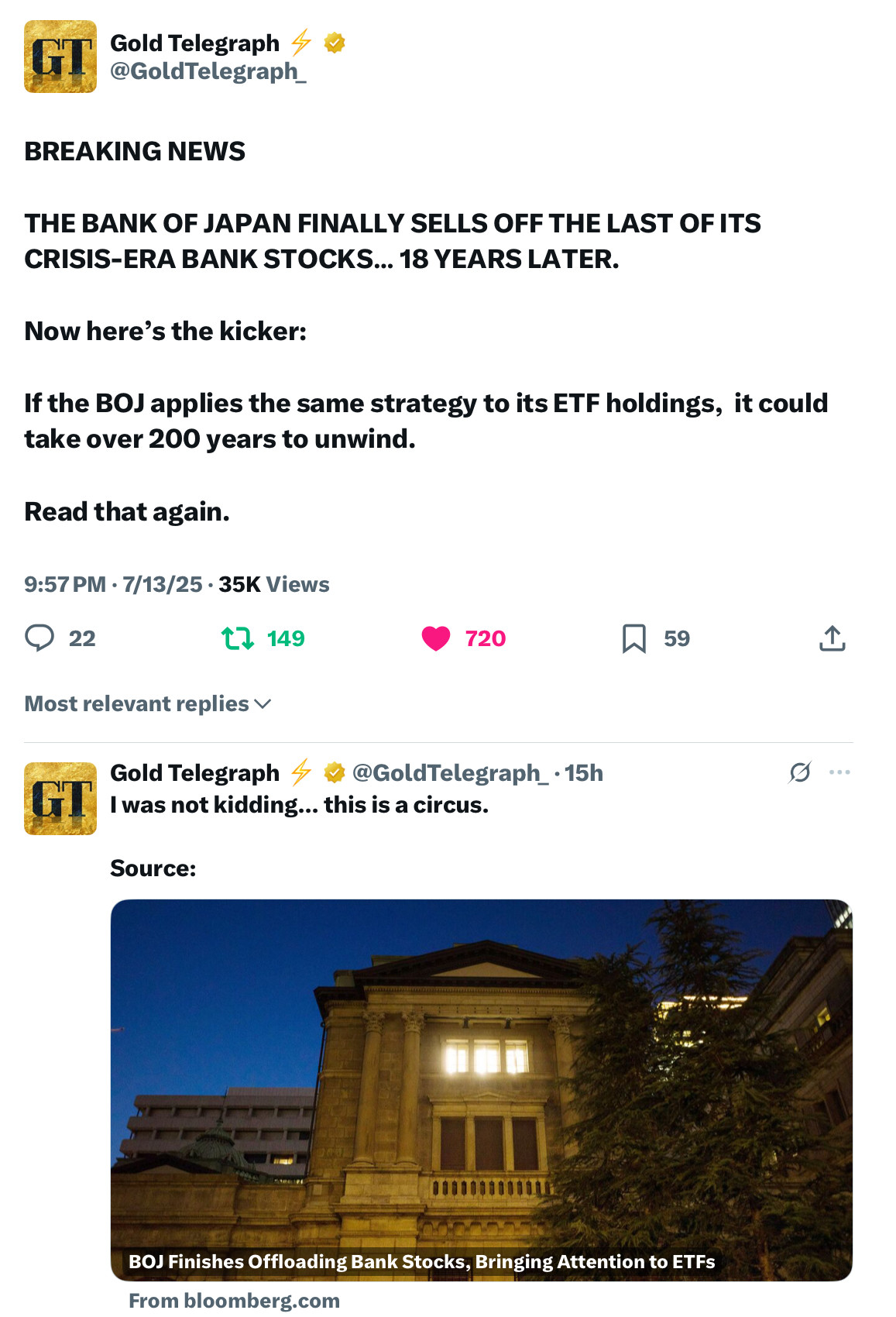
Task: View the 35K Views analytics
Action: [x=273, y=584]
